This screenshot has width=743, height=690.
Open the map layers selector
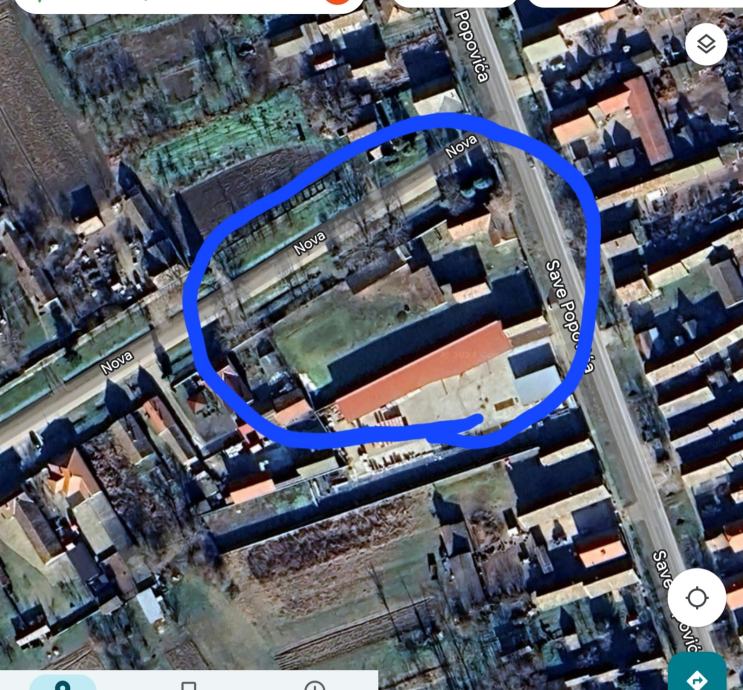tap(706, 44)
